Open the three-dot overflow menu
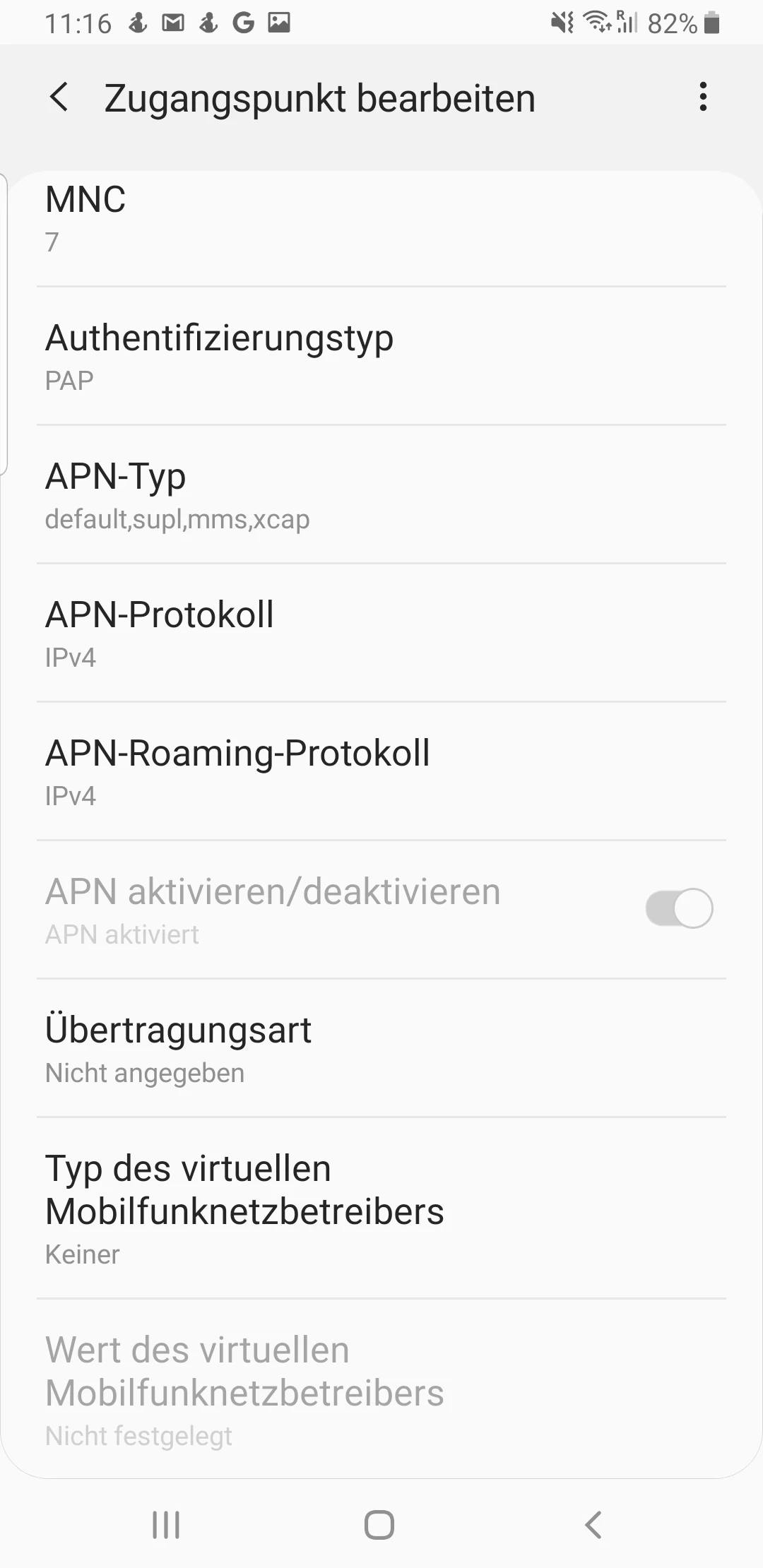This screenshot has height=1568, width=763. point(702,97)
